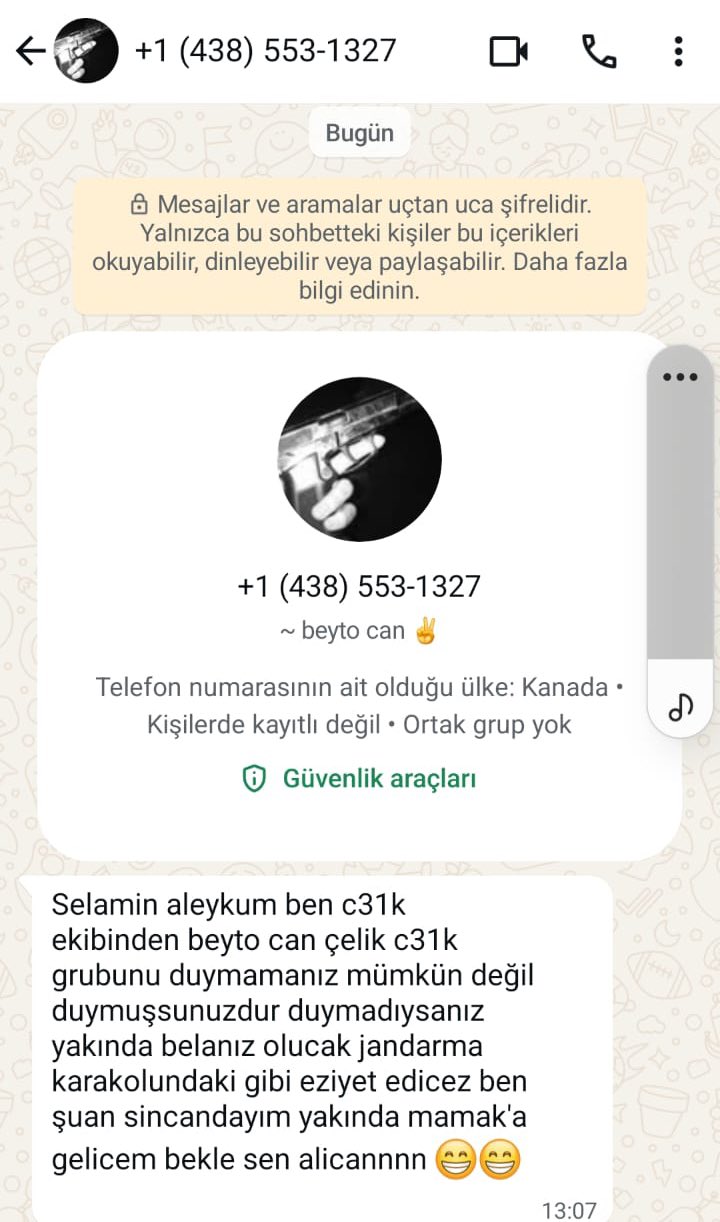Open the chat overflow menu
720x1222 pixels.
coord(678,51)
